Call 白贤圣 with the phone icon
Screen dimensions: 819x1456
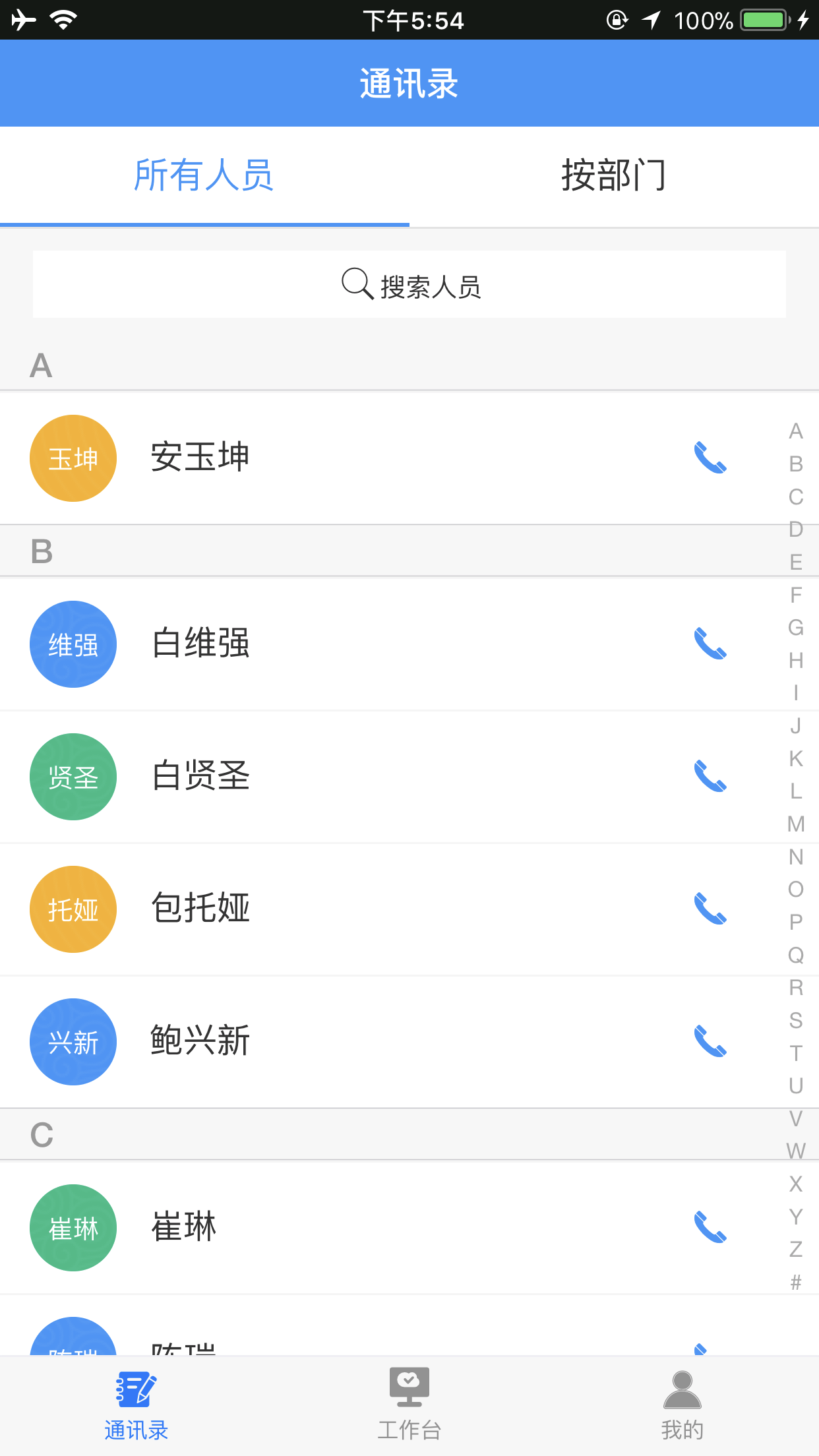(710, 776)
